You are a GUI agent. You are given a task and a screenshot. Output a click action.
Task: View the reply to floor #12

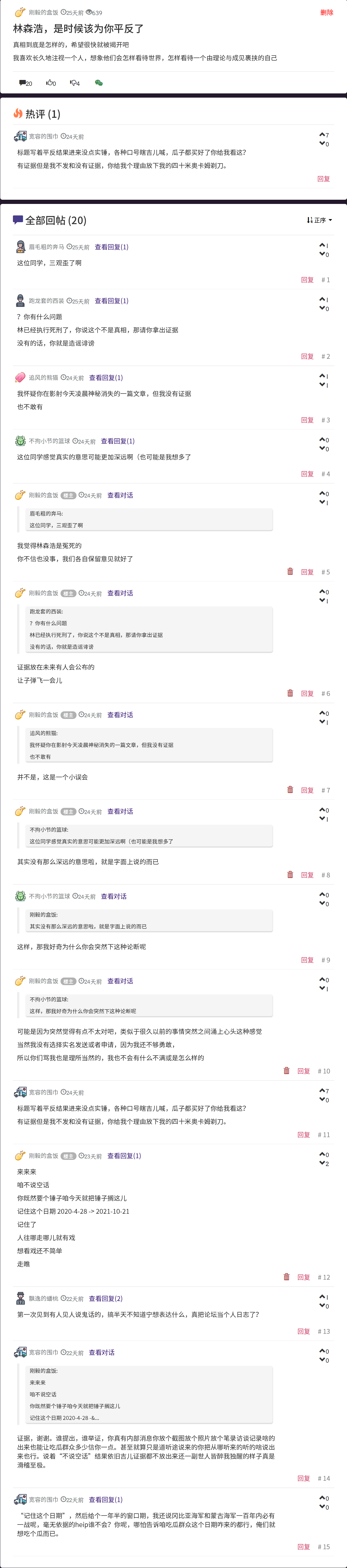click(x=124, y=1155)
